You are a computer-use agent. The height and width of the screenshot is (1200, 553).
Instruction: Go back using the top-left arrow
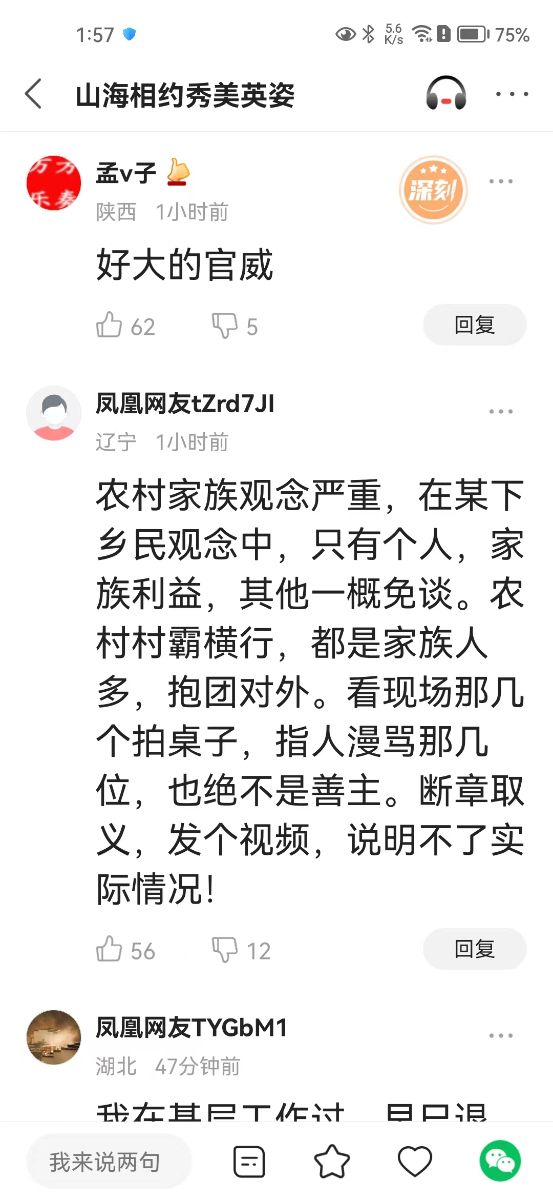(33, 95)
